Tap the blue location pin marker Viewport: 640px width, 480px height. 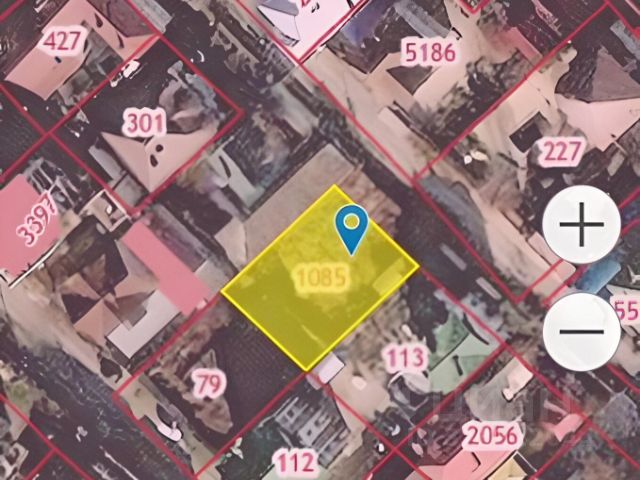(351, 228)
